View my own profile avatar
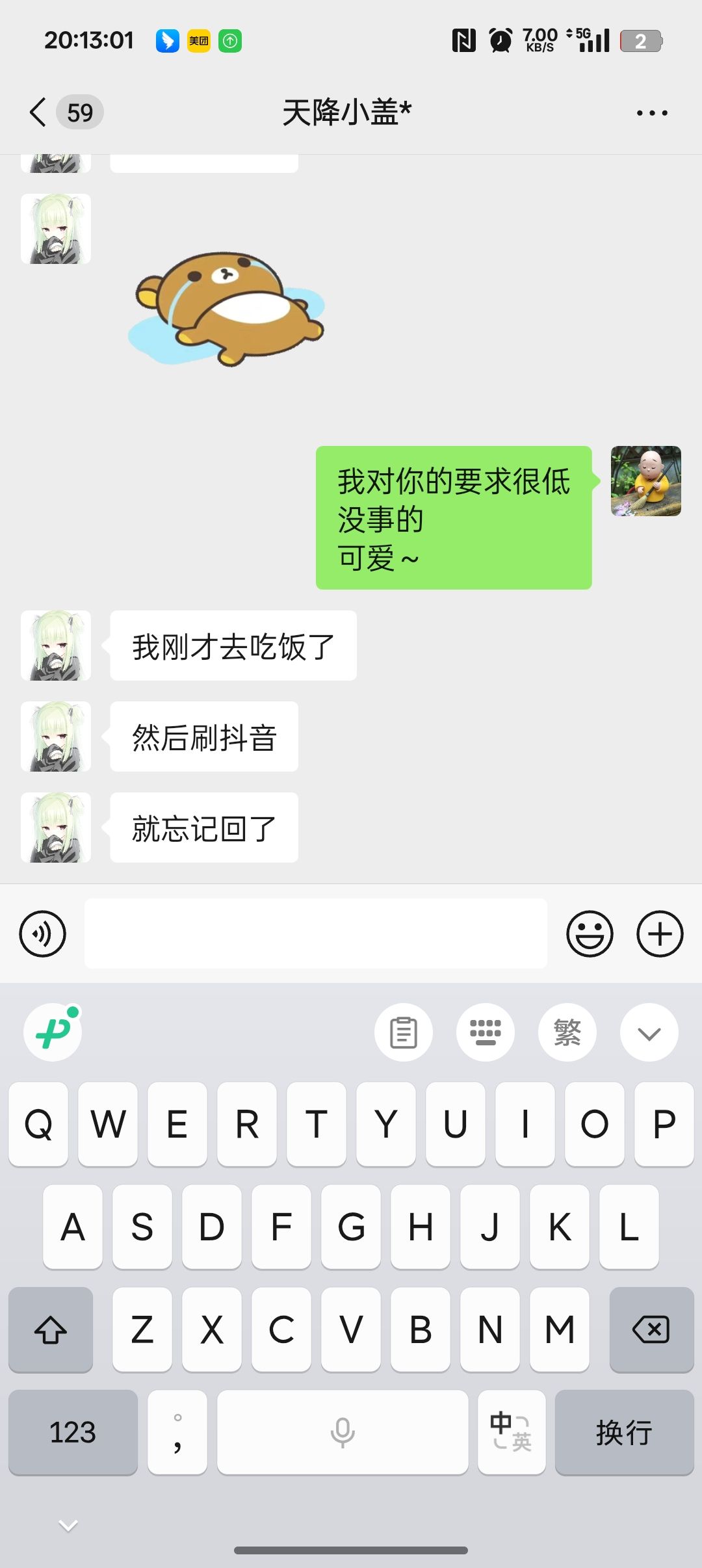Viewport: 702px width, 1568px height. pos(645,481)
